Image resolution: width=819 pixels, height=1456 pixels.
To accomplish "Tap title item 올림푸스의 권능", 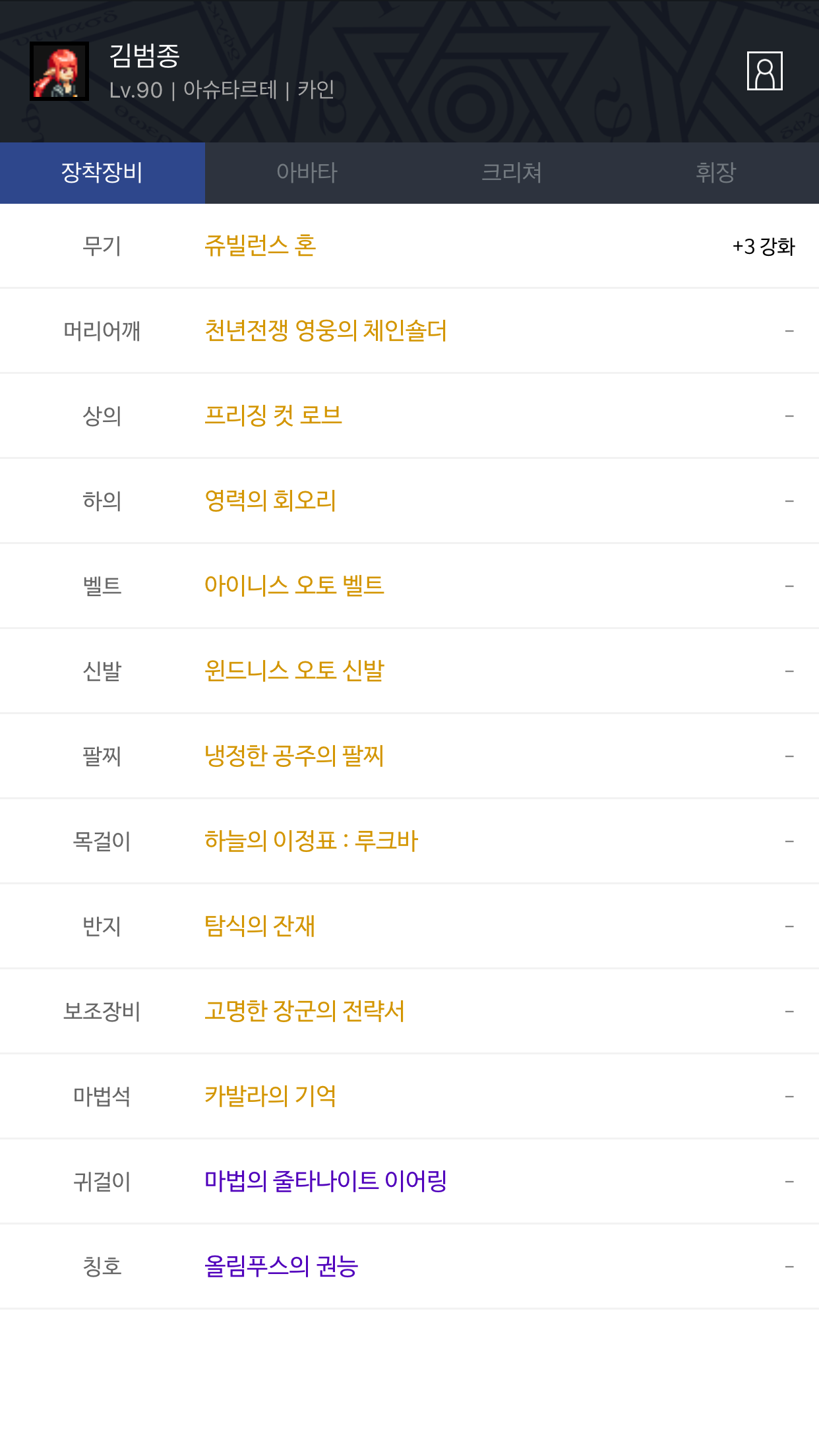I will [x=282, y=1267].
